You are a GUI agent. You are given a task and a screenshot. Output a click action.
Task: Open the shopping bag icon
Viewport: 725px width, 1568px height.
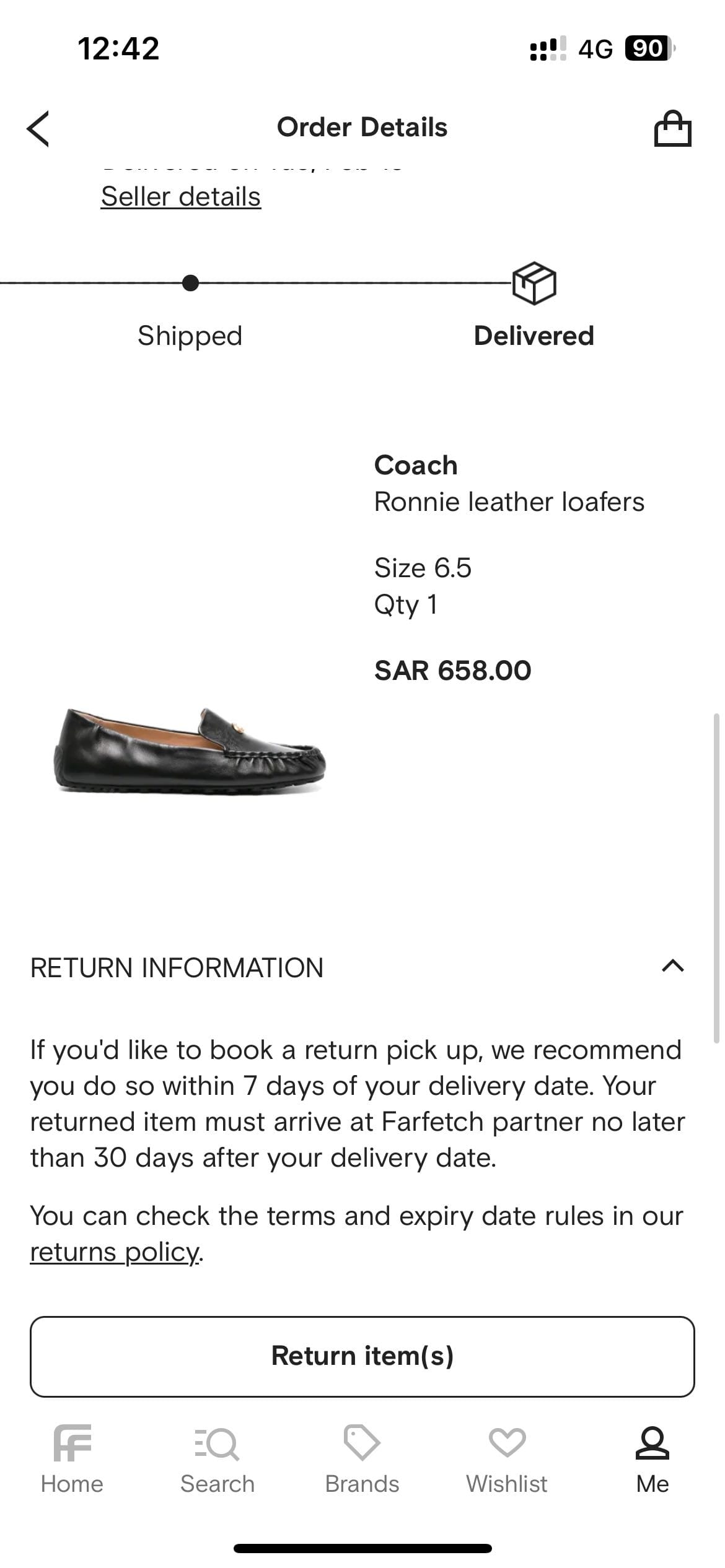coord(672,128)
